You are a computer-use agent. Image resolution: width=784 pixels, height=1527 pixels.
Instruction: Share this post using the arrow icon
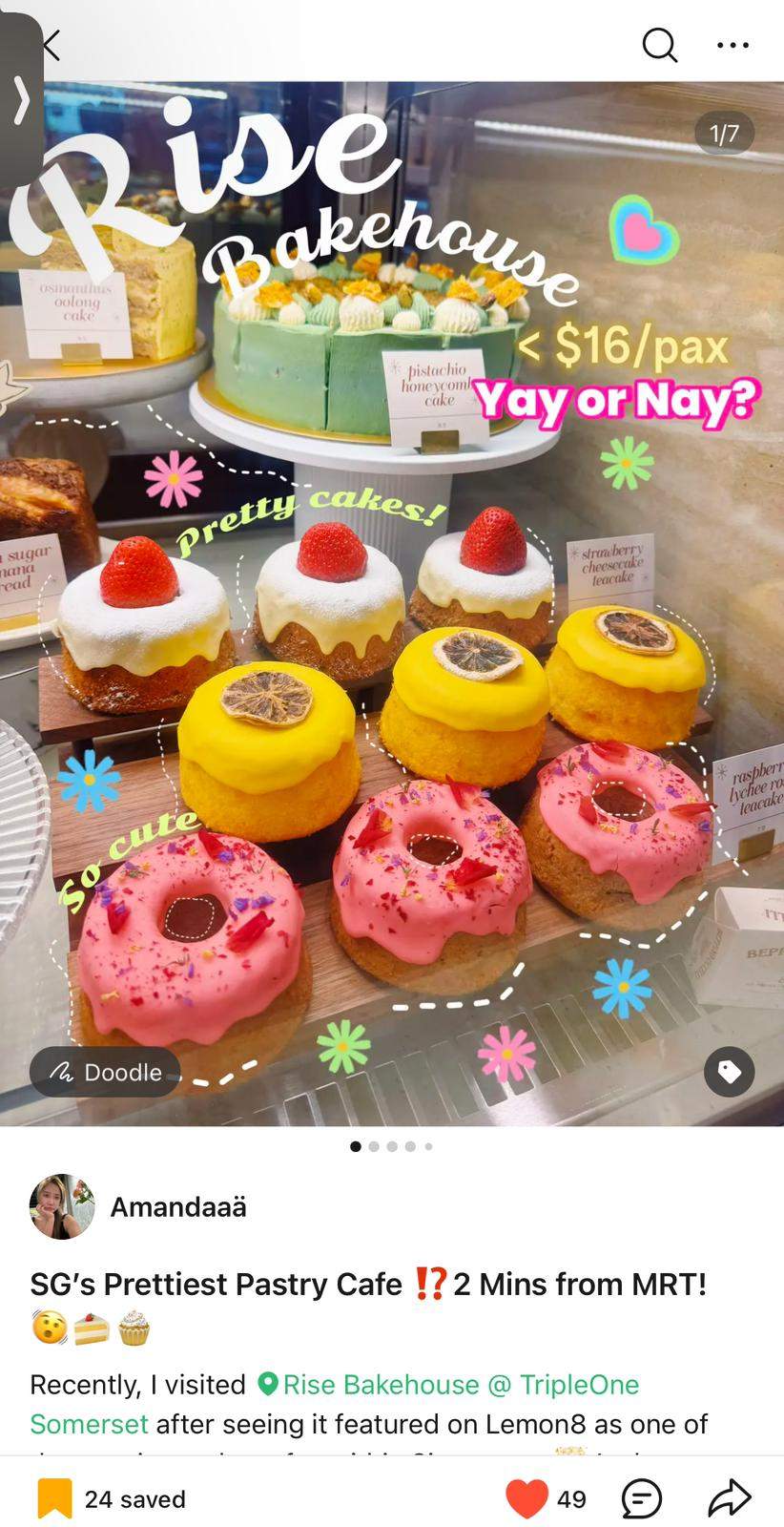click(730, 1498)
